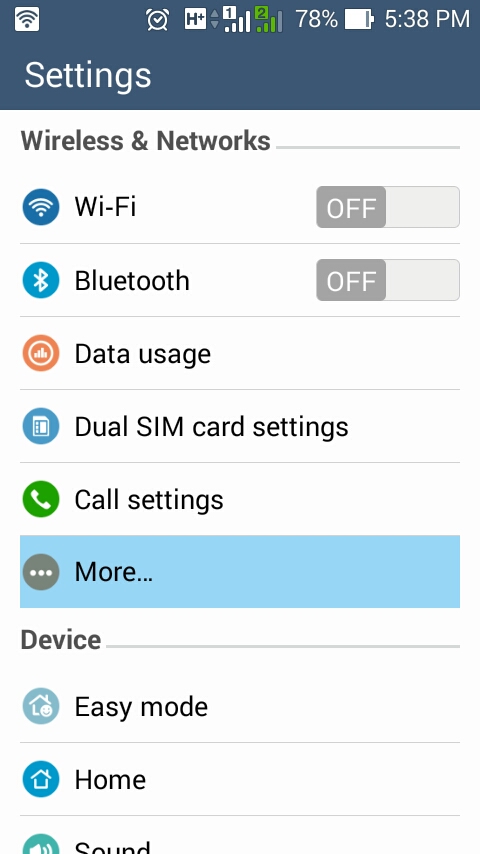Viewport: 480px width, 854px height.
Task: Open Dual SIM card settings
Action: coord(240,426)
